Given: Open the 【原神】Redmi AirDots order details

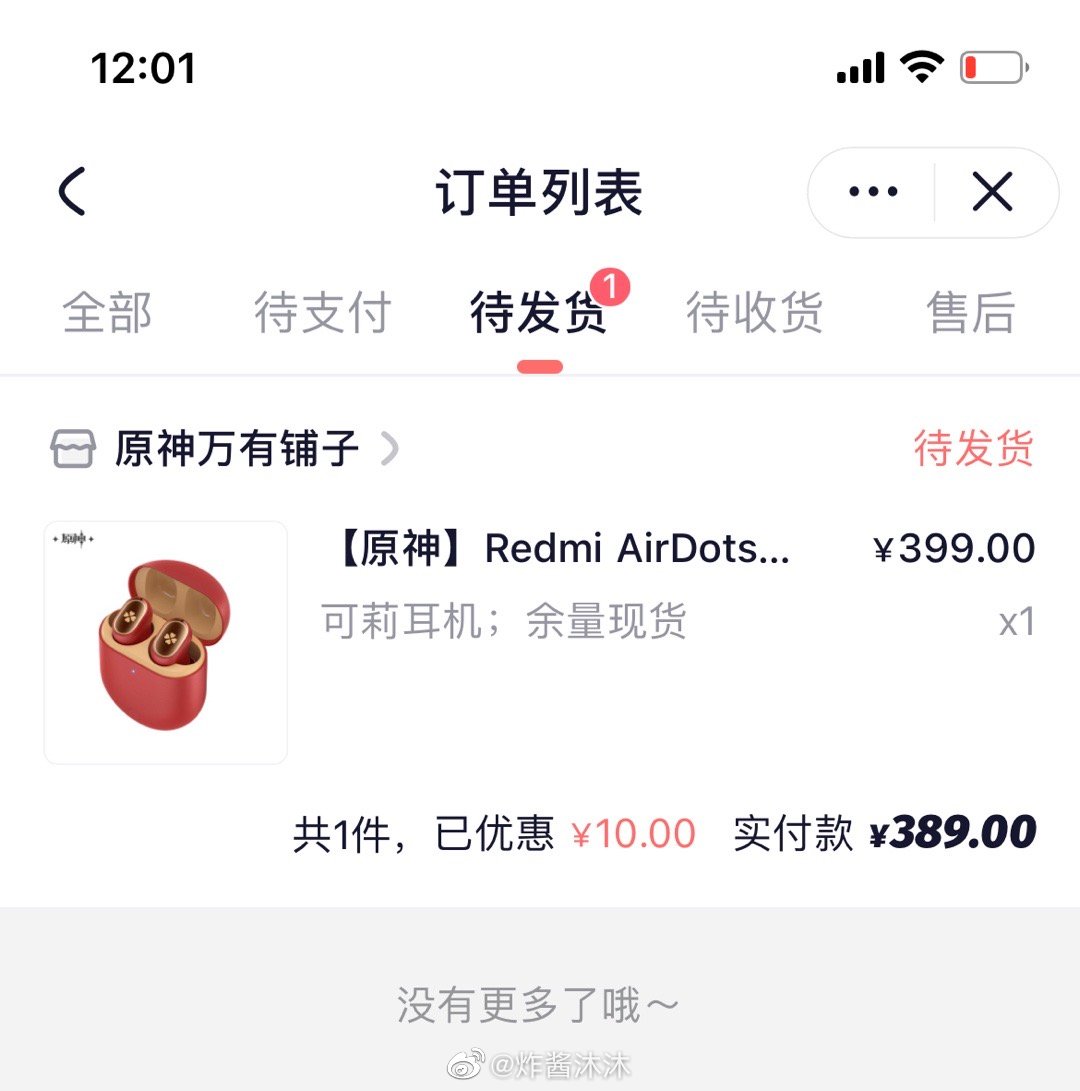Looking at the screenshot, I should tap(558, 549).
